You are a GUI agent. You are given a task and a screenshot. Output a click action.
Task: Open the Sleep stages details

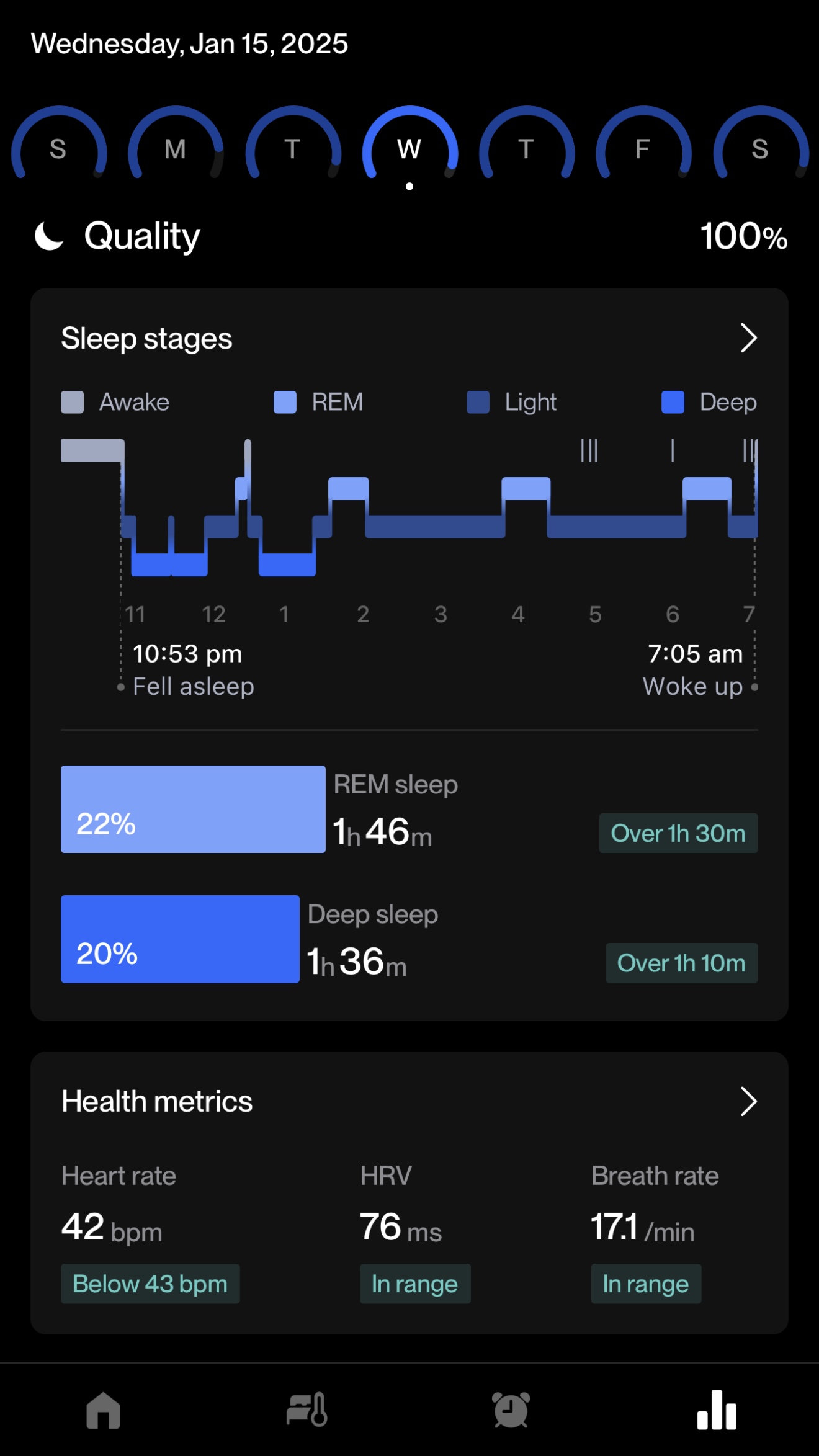749,338
